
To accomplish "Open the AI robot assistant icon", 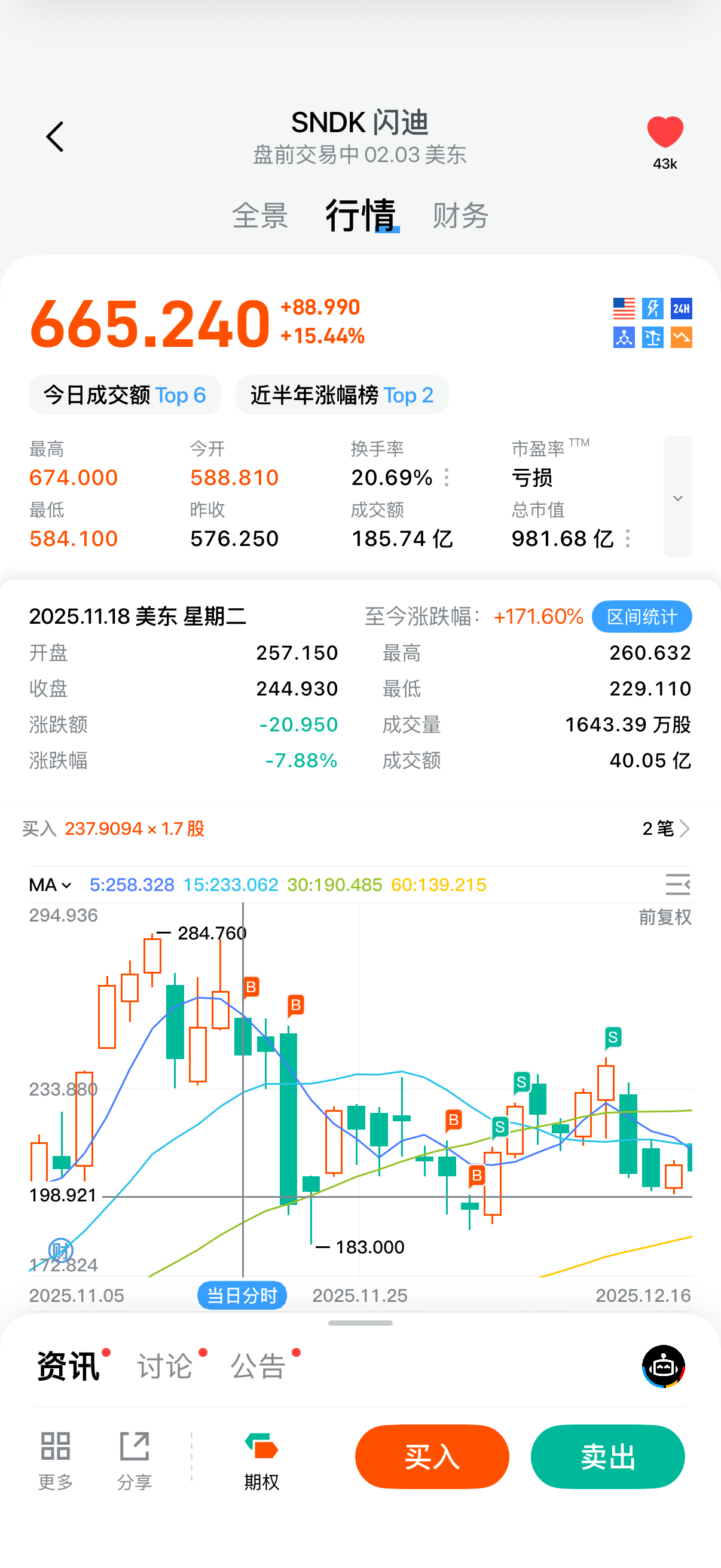I will (x=663, y=1366).
